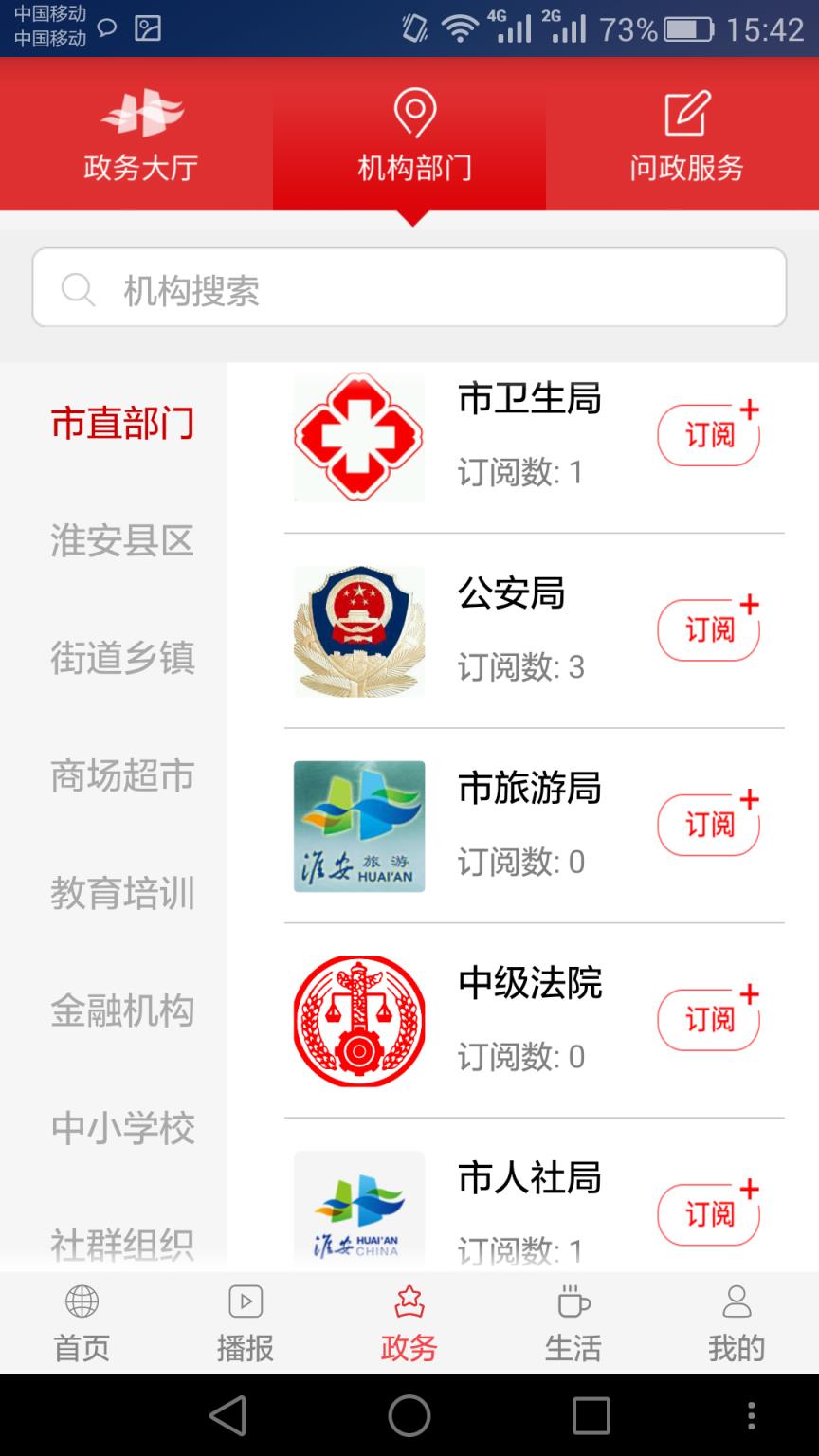Tap the 中级法院 court emblem logo
819x1456 pixels.
[358, 1020]
